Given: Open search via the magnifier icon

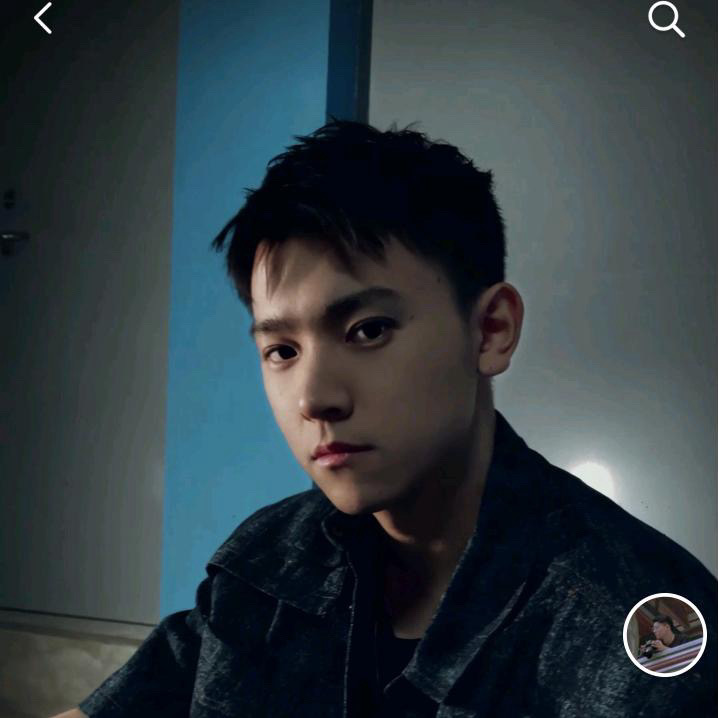Looking at the screenshot, I should (666, 19).
